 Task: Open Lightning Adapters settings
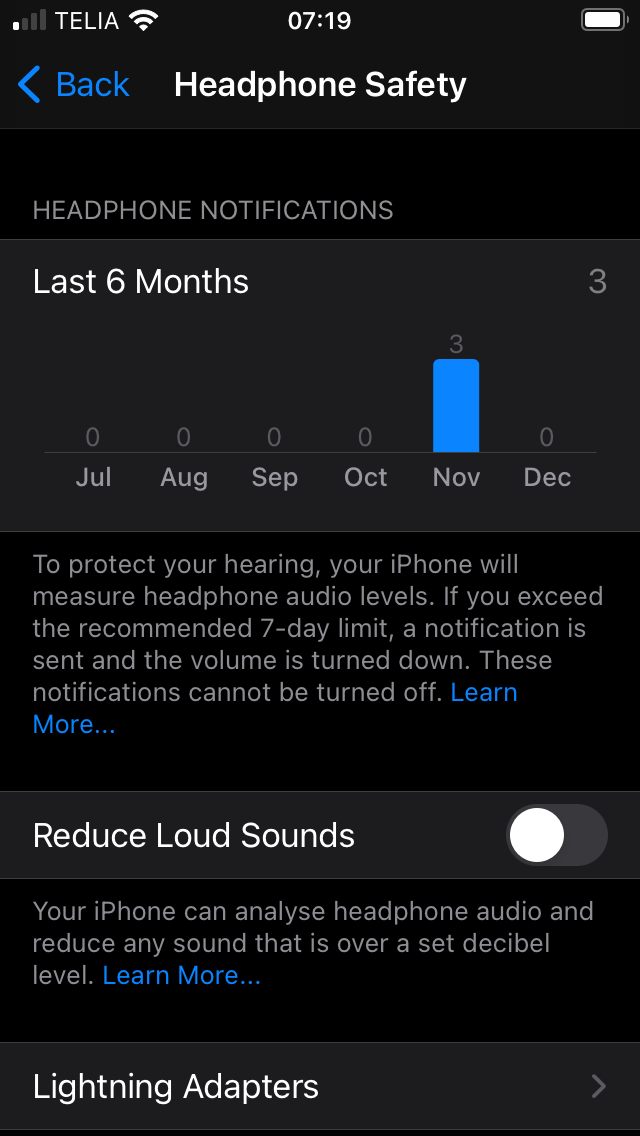tap(320, 1086)
